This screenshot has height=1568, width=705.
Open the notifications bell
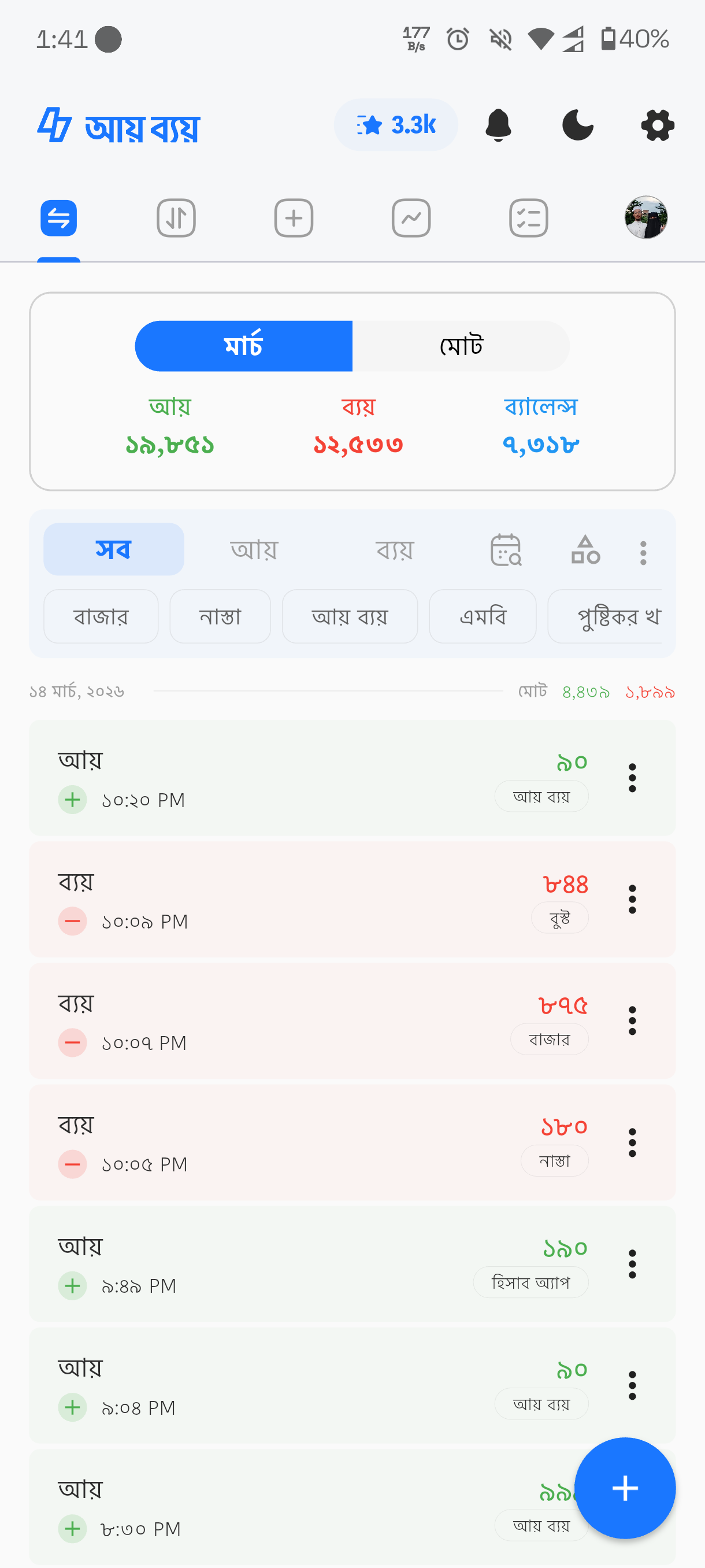(x=498, y=125)
